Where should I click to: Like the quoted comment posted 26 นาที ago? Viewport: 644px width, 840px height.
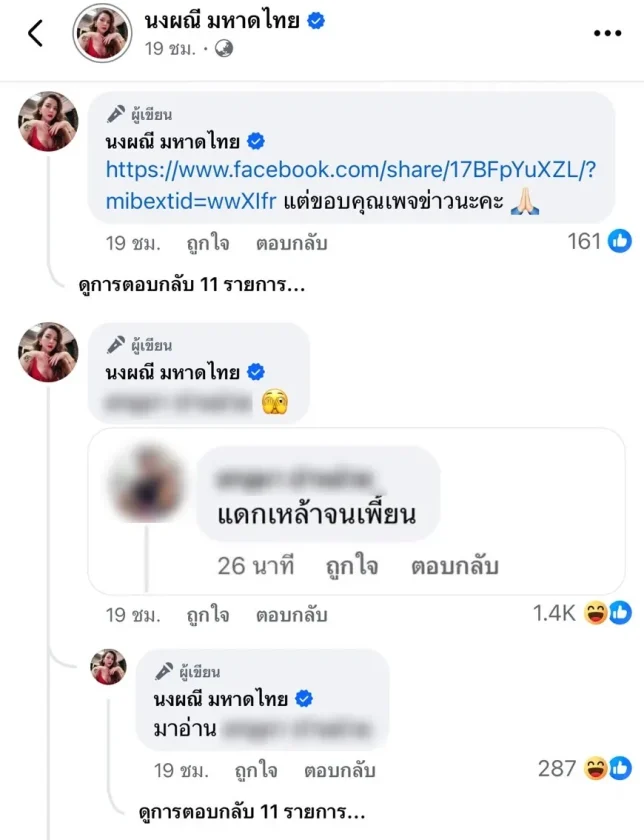pyautogui.click(x=351, y=566)
